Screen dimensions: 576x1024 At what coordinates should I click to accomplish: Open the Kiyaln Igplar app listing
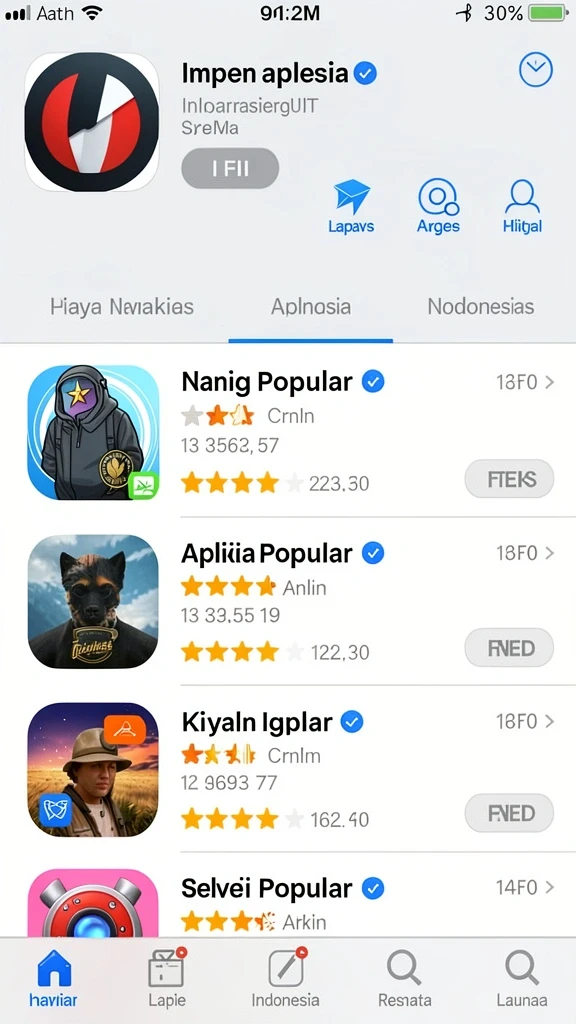tap(288, 769)
